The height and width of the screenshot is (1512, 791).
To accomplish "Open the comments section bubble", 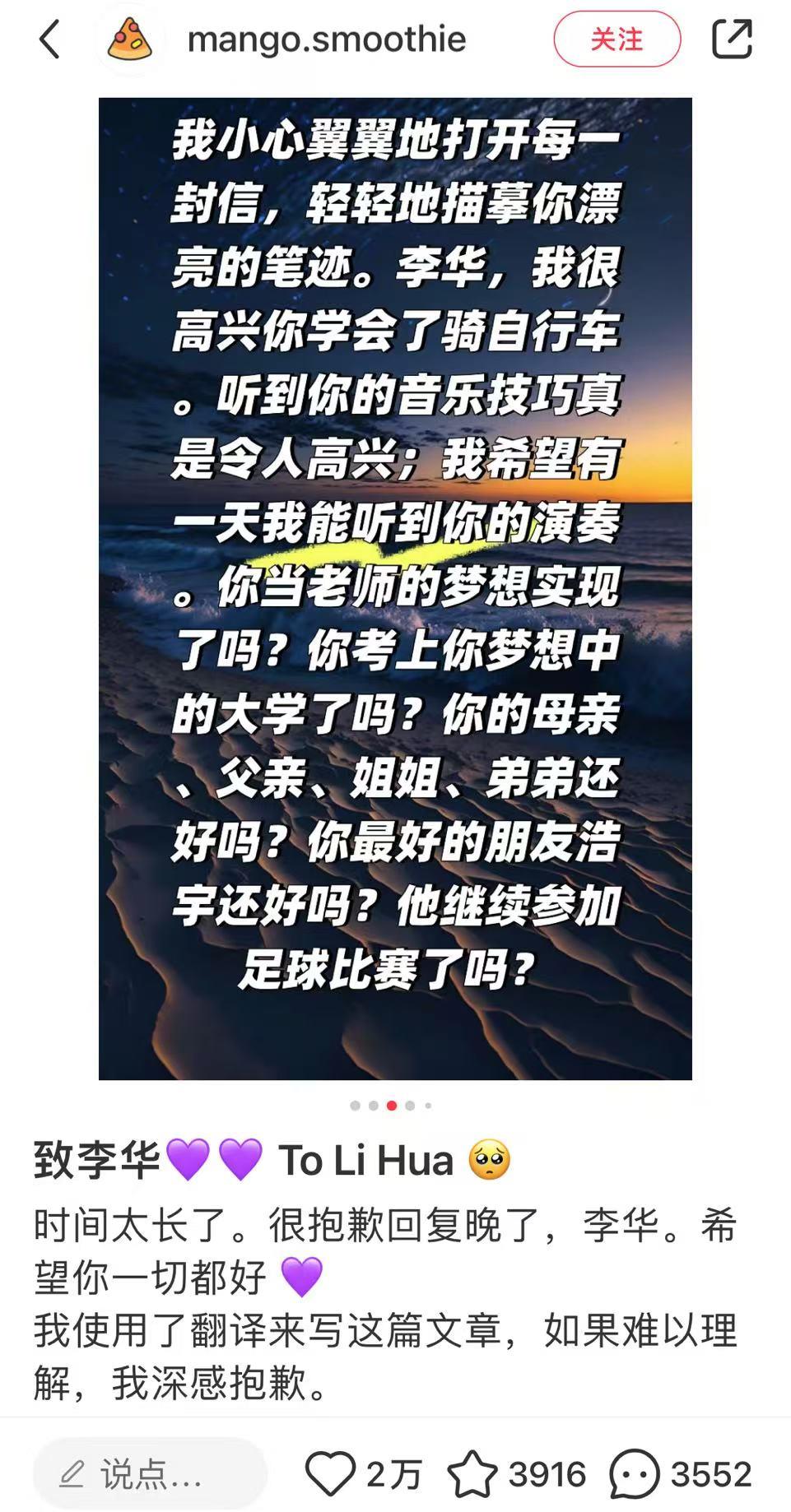I will coord(635,1474).
